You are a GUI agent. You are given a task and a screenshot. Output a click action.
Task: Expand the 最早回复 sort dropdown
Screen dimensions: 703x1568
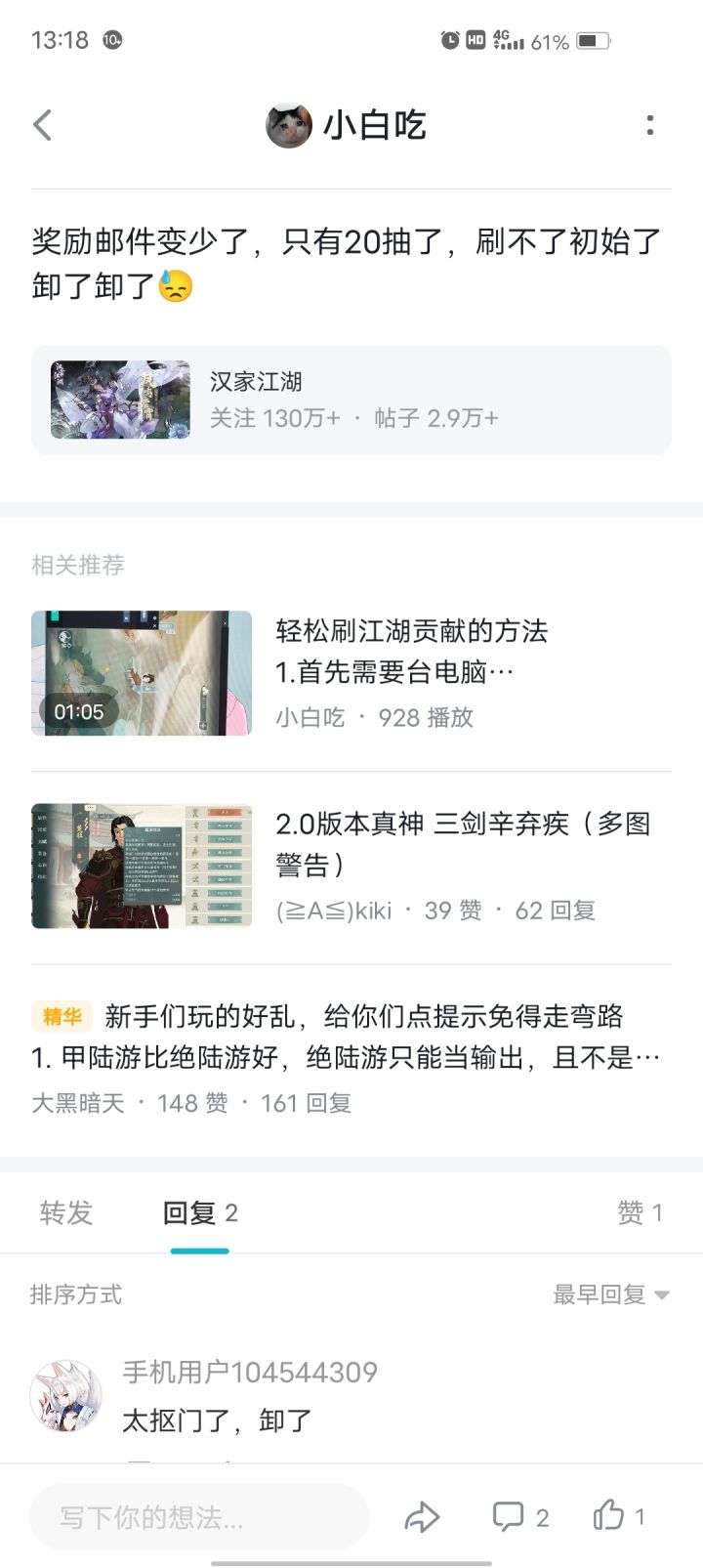click(611, 1294)
